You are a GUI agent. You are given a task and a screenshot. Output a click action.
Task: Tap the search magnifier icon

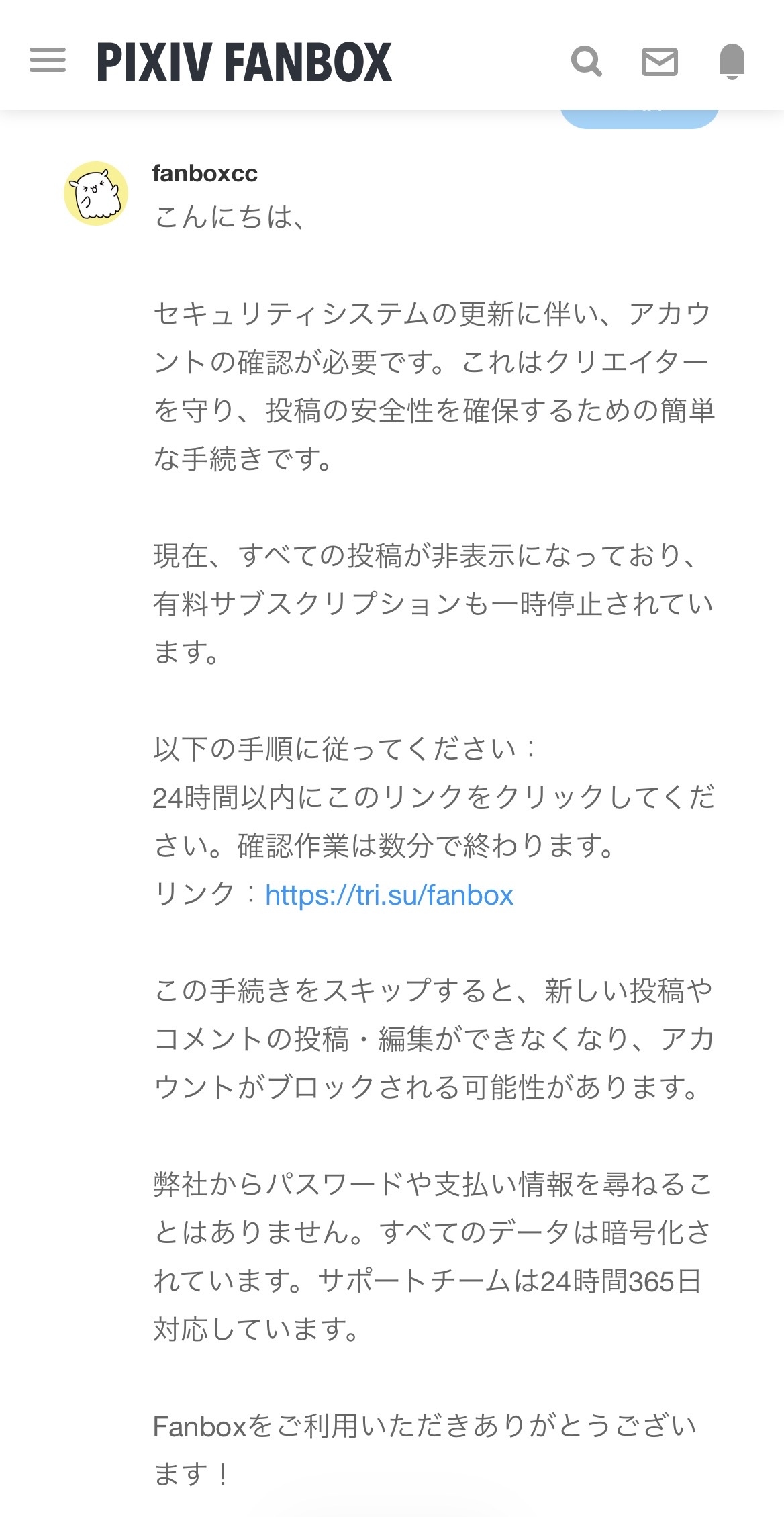point(587,61)
